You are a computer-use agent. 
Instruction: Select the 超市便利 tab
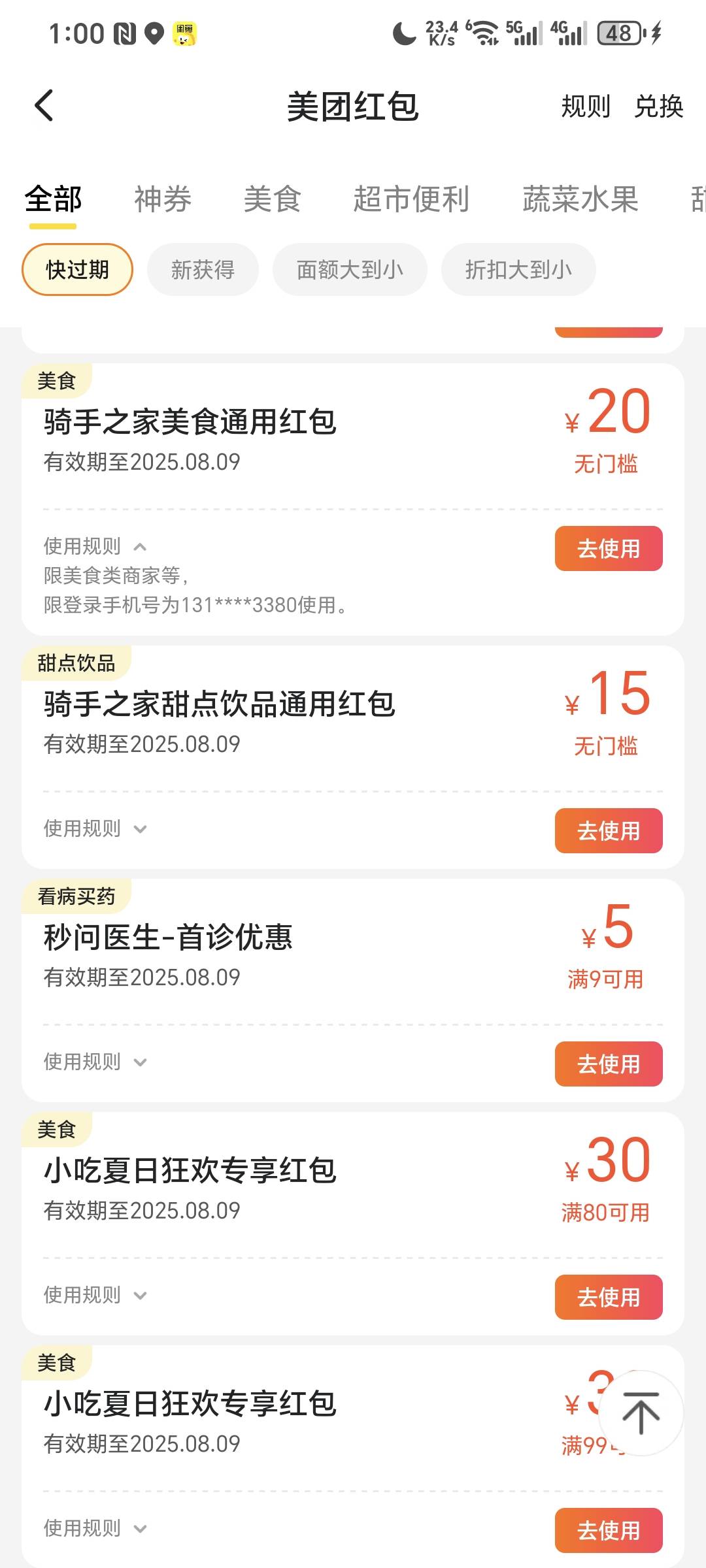pos(411,199)
